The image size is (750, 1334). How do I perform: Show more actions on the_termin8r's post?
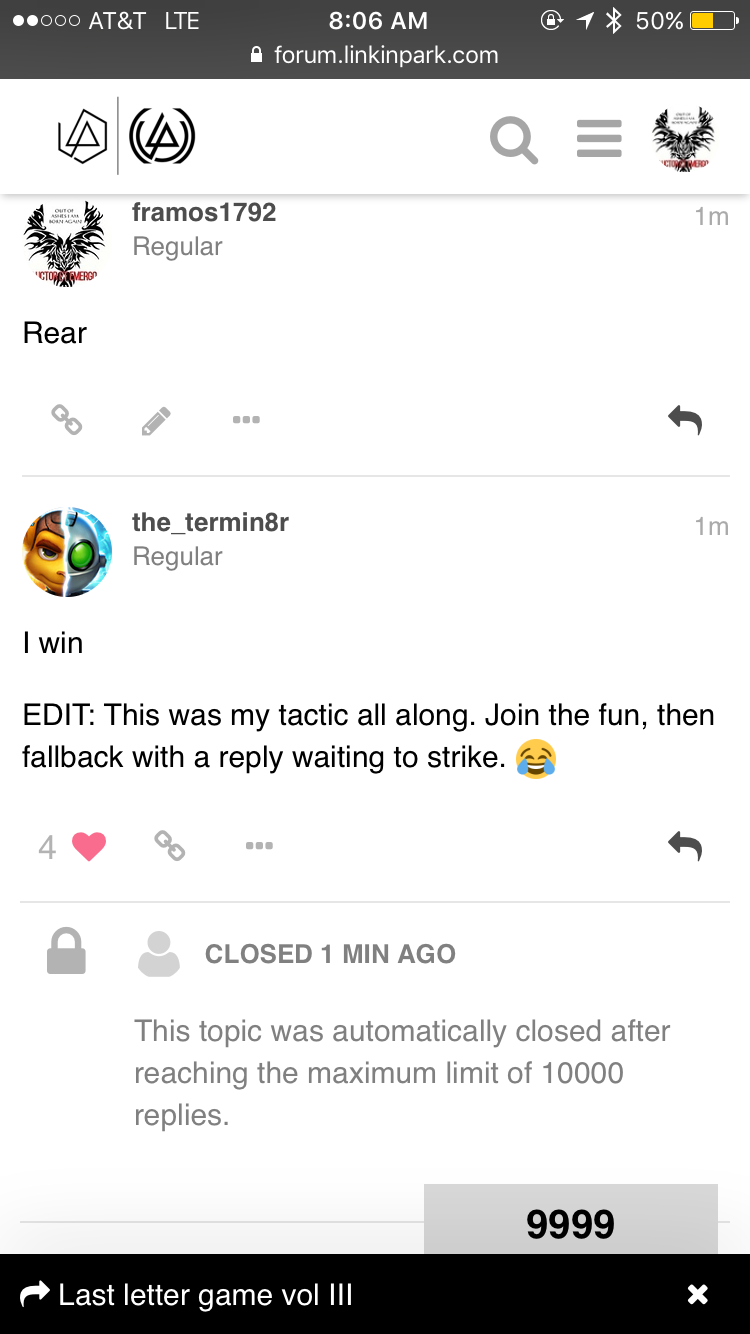(x=259, y=846)
